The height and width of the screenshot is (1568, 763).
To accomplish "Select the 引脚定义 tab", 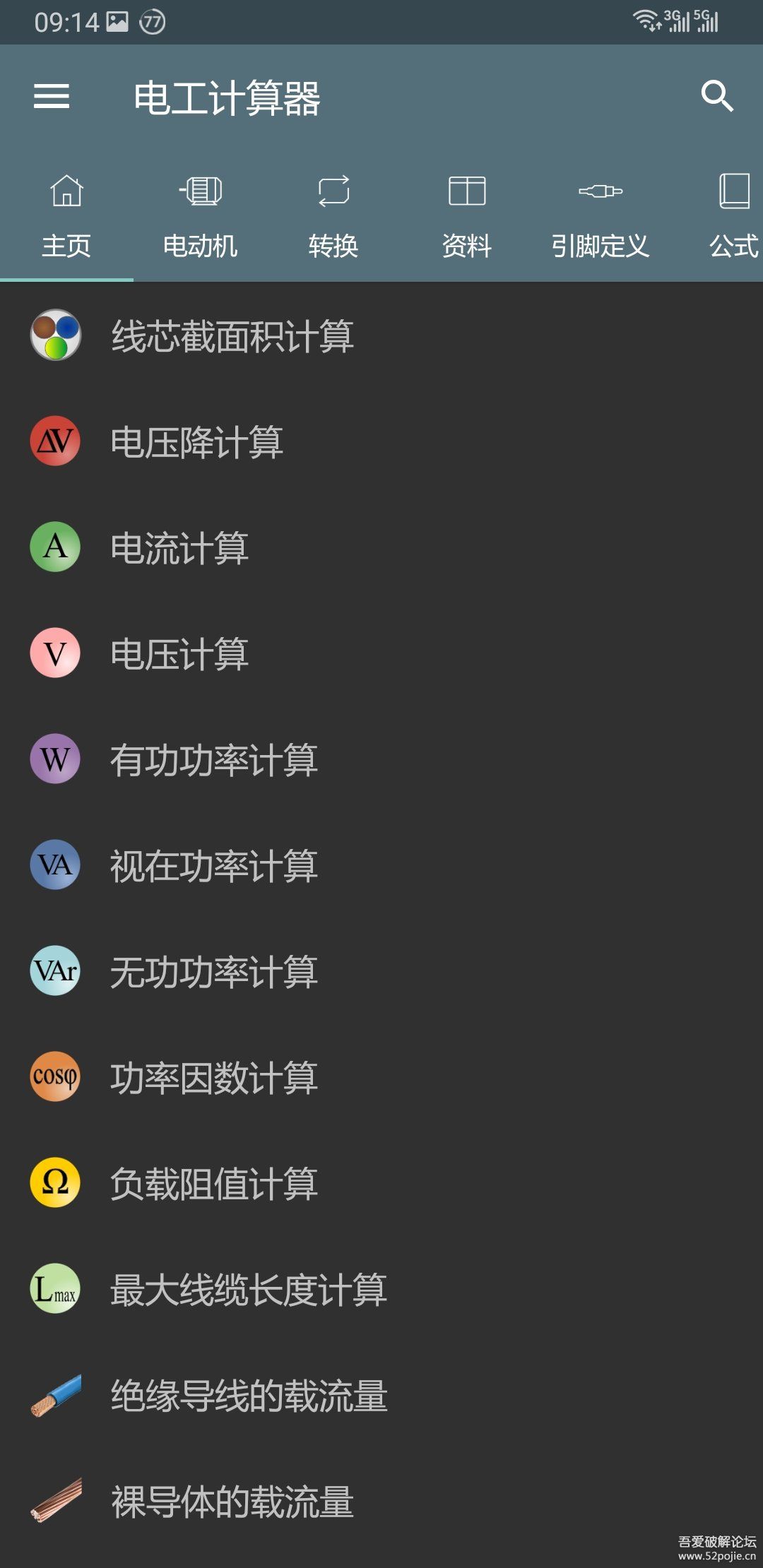I will (600, 216).
